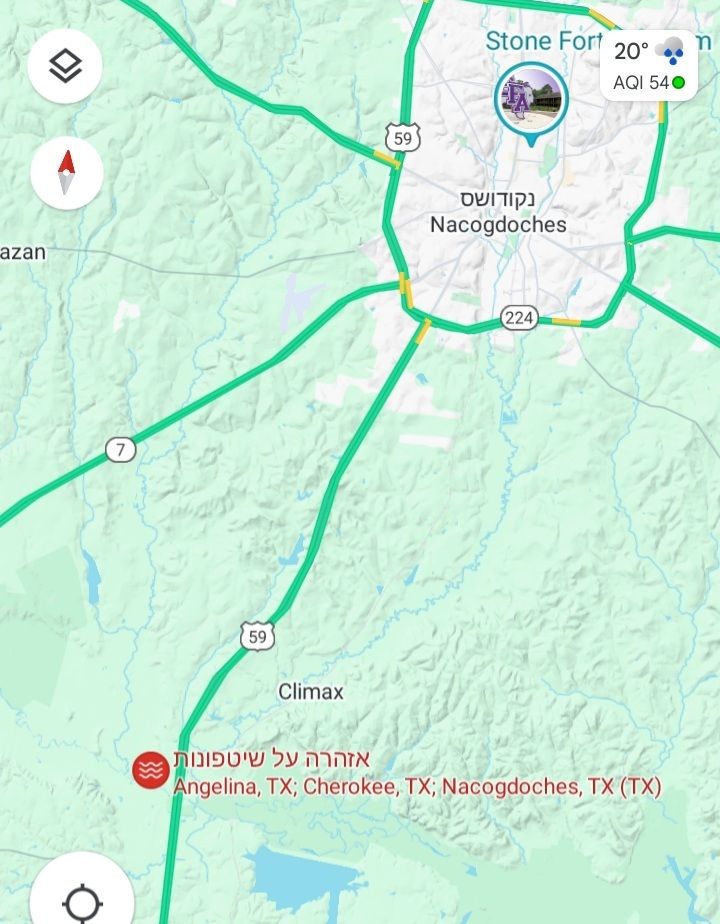Open the university place pin with photo
This screenshot has height=924, width=720.
532,100
